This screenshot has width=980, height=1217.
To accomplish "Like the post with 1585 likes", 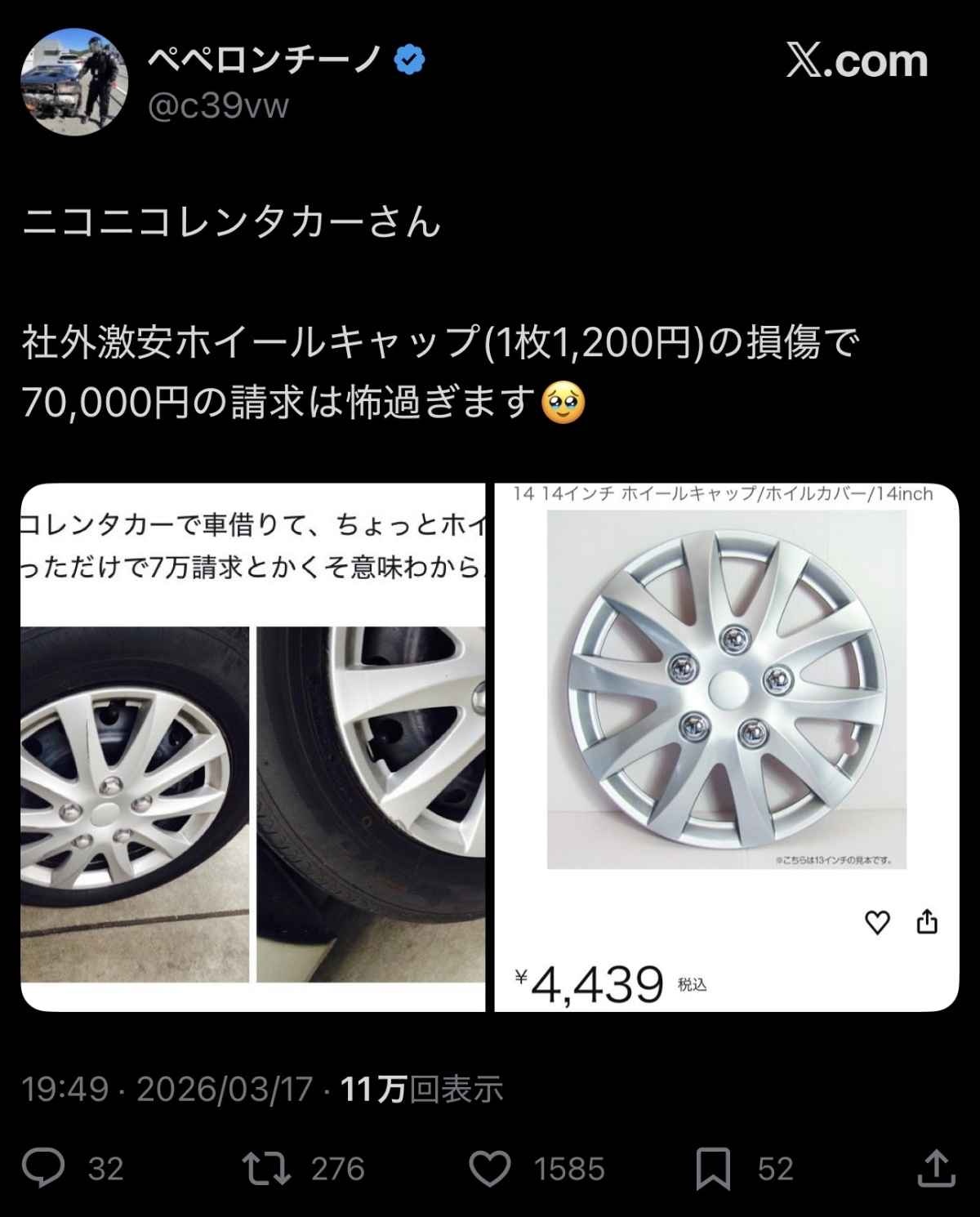I will tap(490, 1168).
